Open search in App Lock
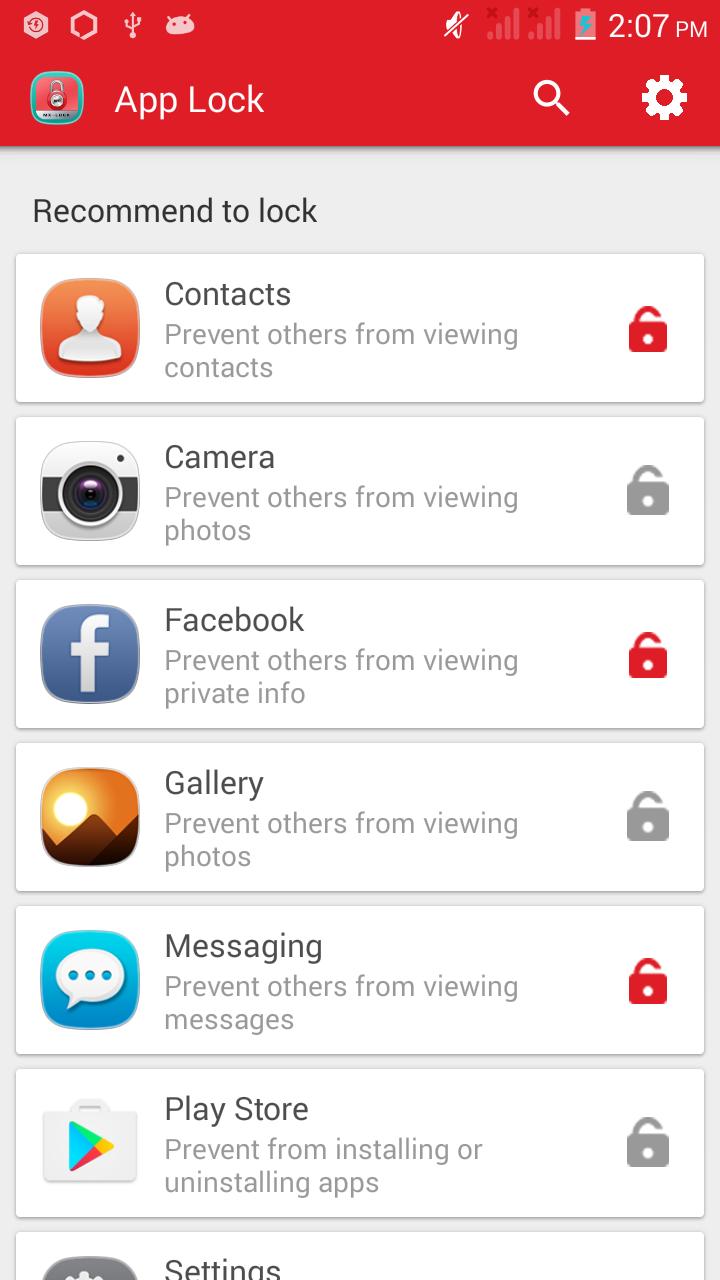 (x=551, y=99)
